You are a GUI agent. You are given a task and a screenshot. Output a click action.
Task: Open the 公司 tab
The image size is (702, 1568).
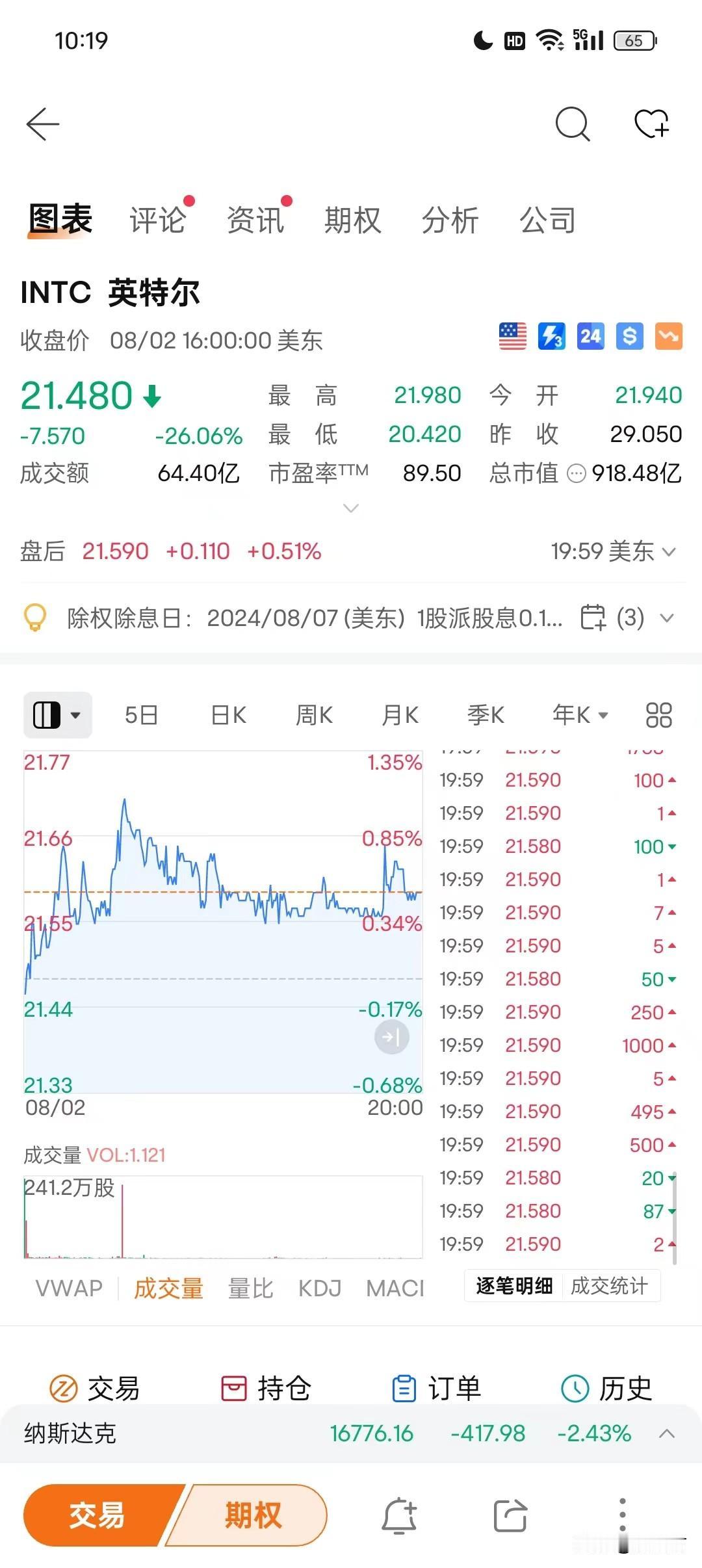(x=548, y=220)
